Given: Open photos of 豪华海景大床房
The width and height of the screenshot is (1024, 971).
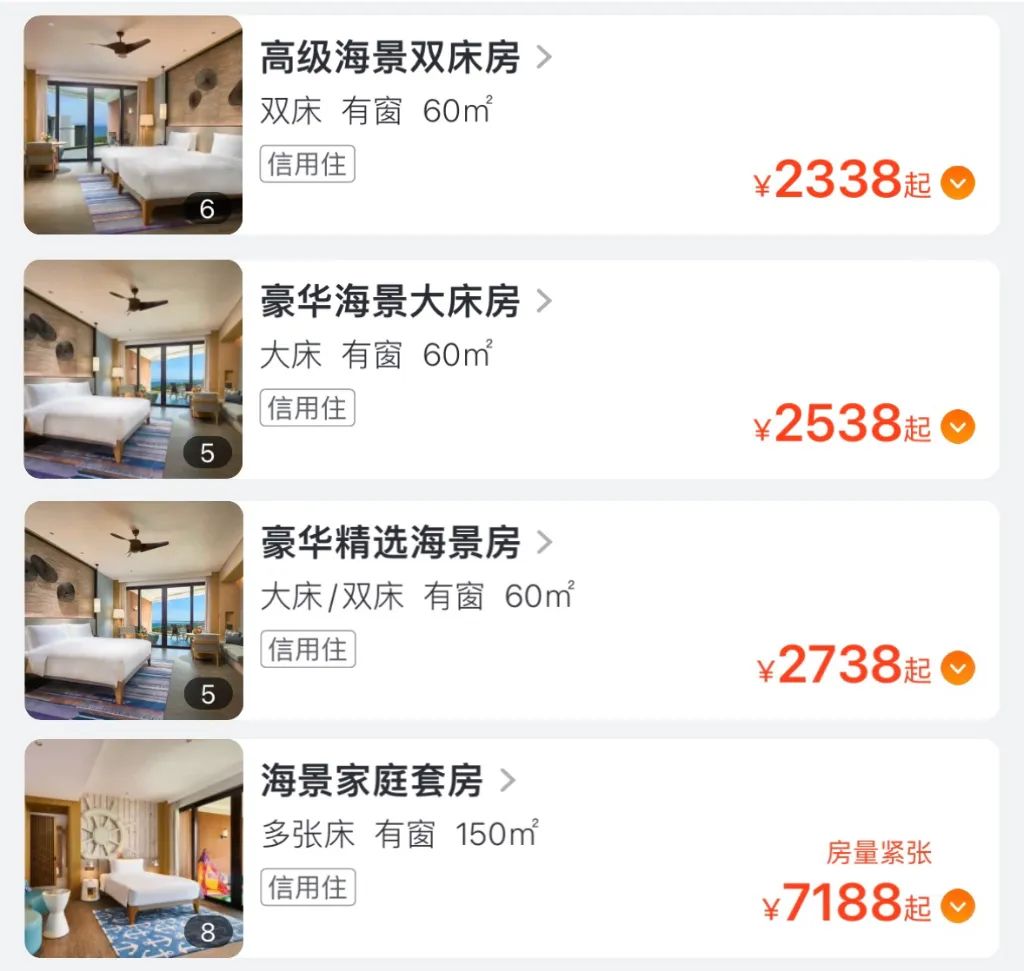Looking at the screenshot, I should [133, 368].
